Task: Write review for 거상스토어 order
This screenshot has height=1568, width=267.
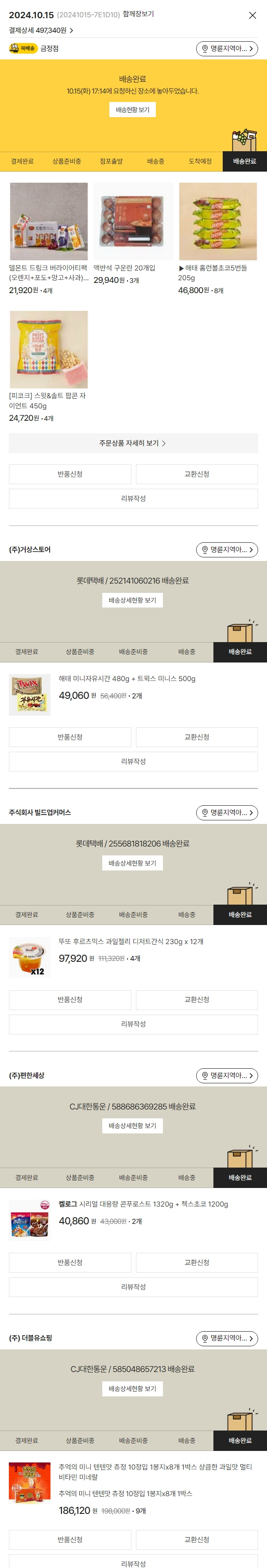Action: pyautogui.click(x=133, y=761)
